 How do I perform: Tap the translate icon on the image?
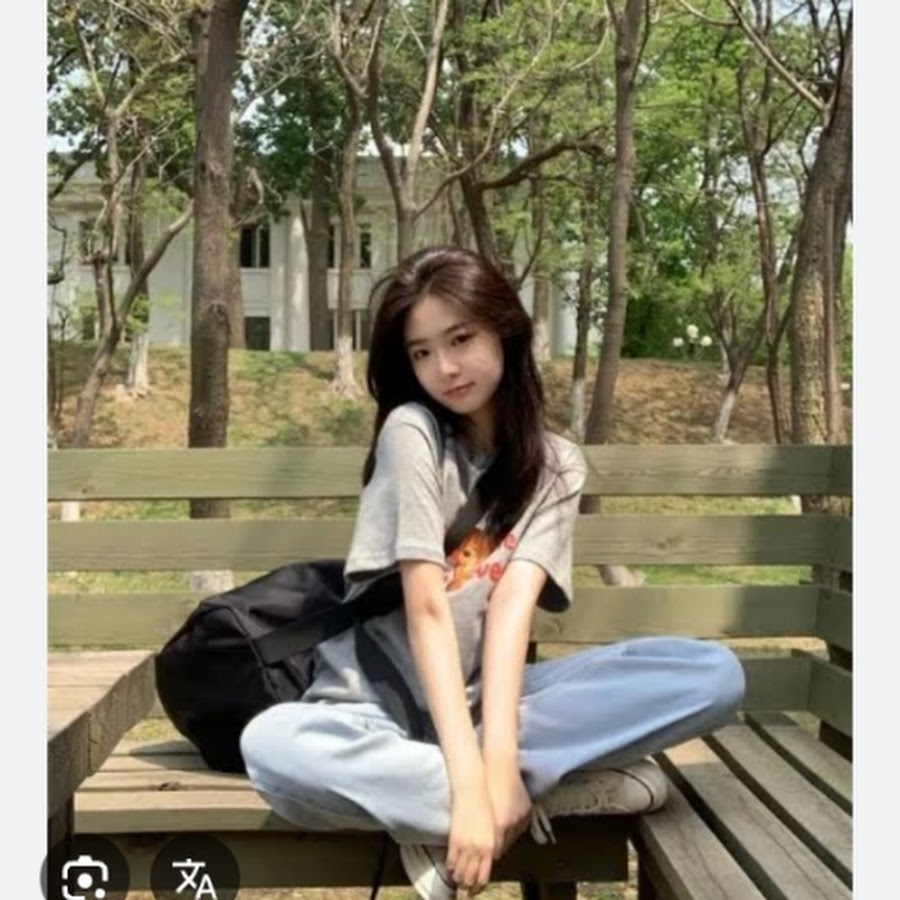tap(195, 876)
